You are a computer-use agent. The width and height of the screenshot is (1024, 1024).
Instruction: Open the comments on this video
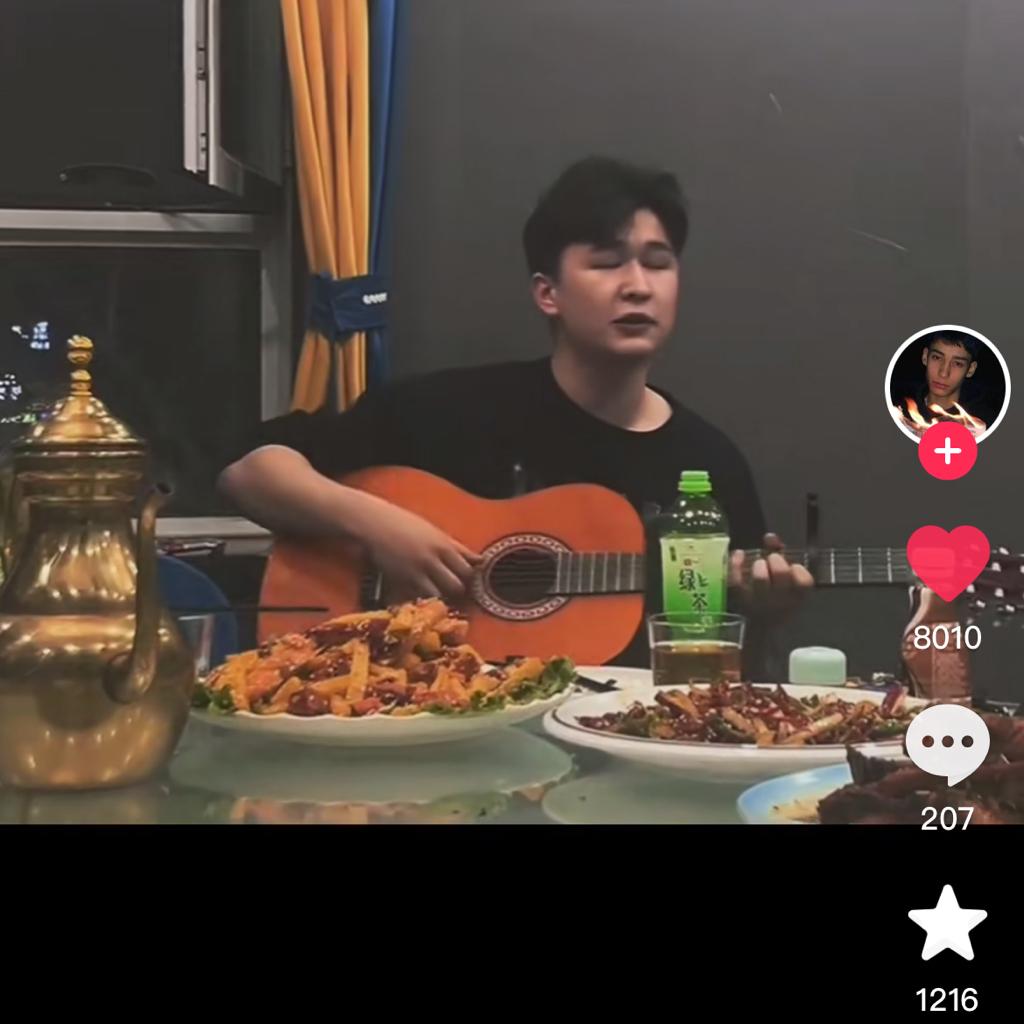pos(947,744)
